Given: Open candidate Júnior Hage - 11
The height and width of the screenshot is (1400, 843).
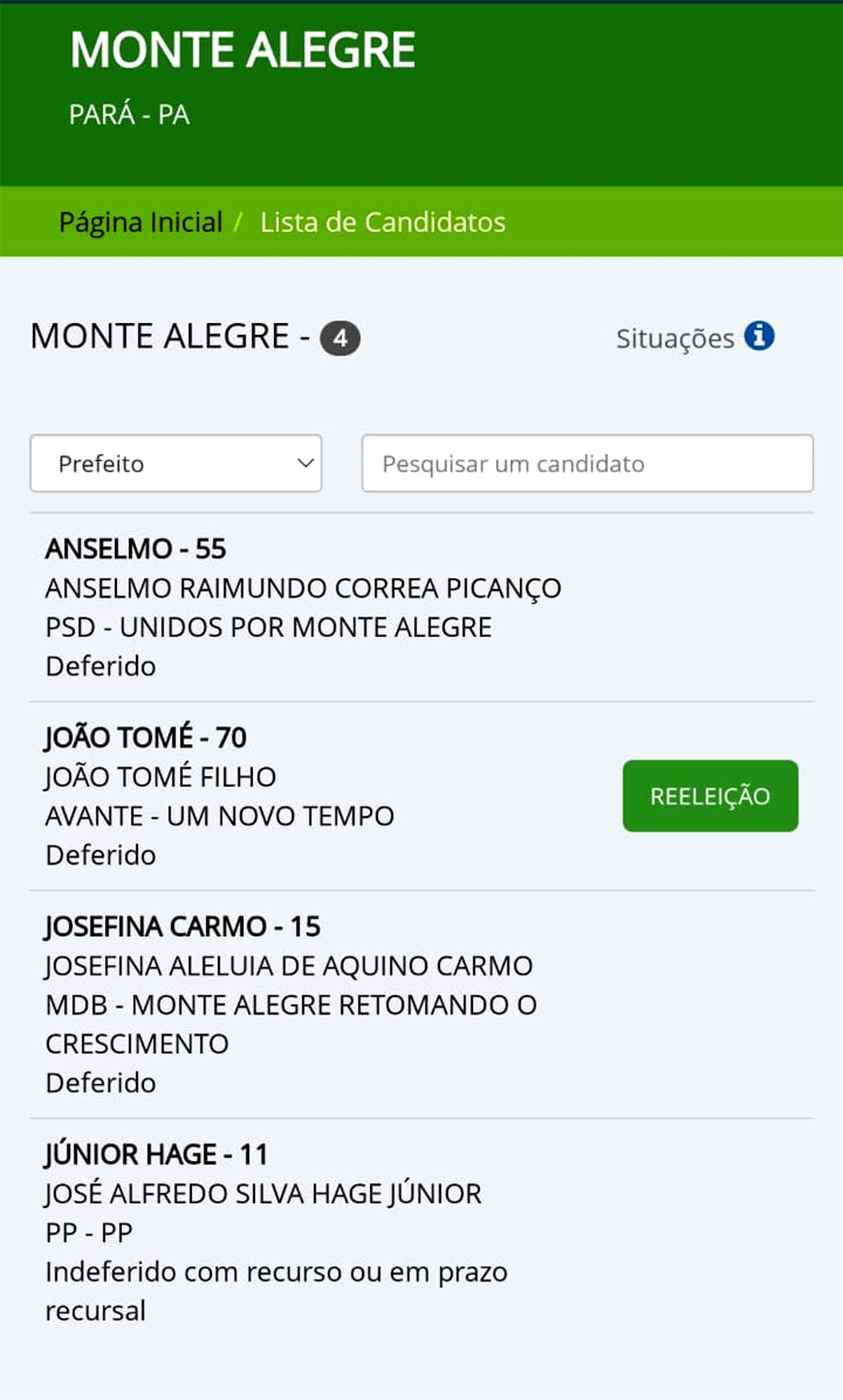Looking at the screenshot, I should (x=421, y=1232).
